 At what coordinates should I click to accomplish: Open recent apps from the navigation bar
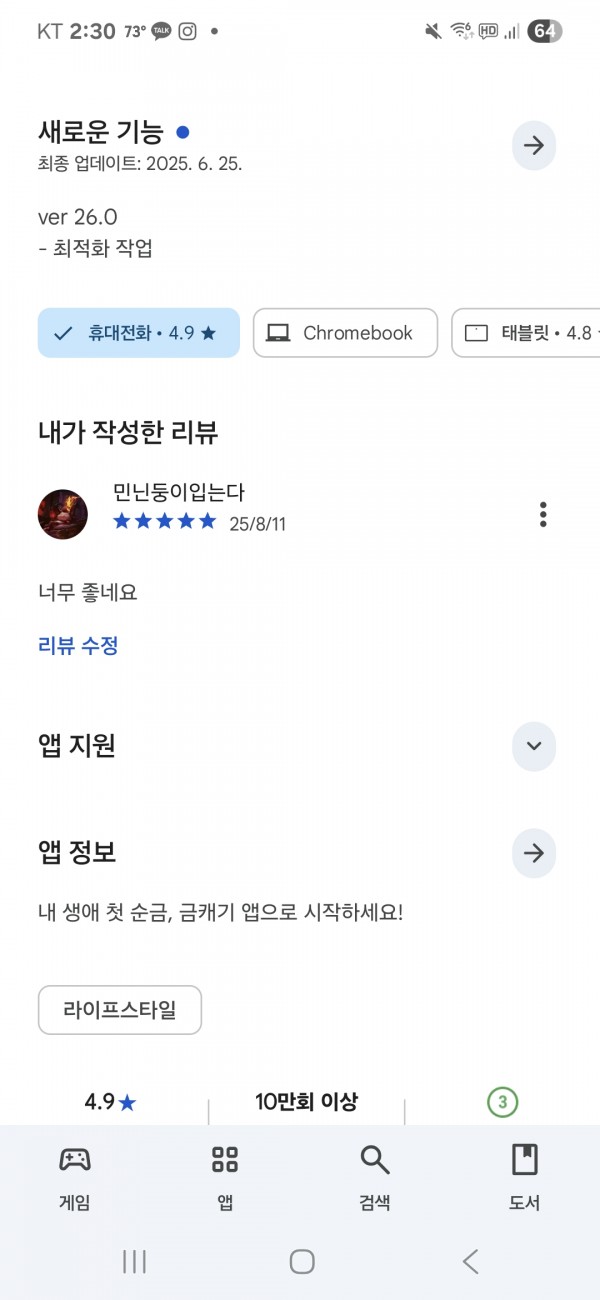[x=134, y=1261]
